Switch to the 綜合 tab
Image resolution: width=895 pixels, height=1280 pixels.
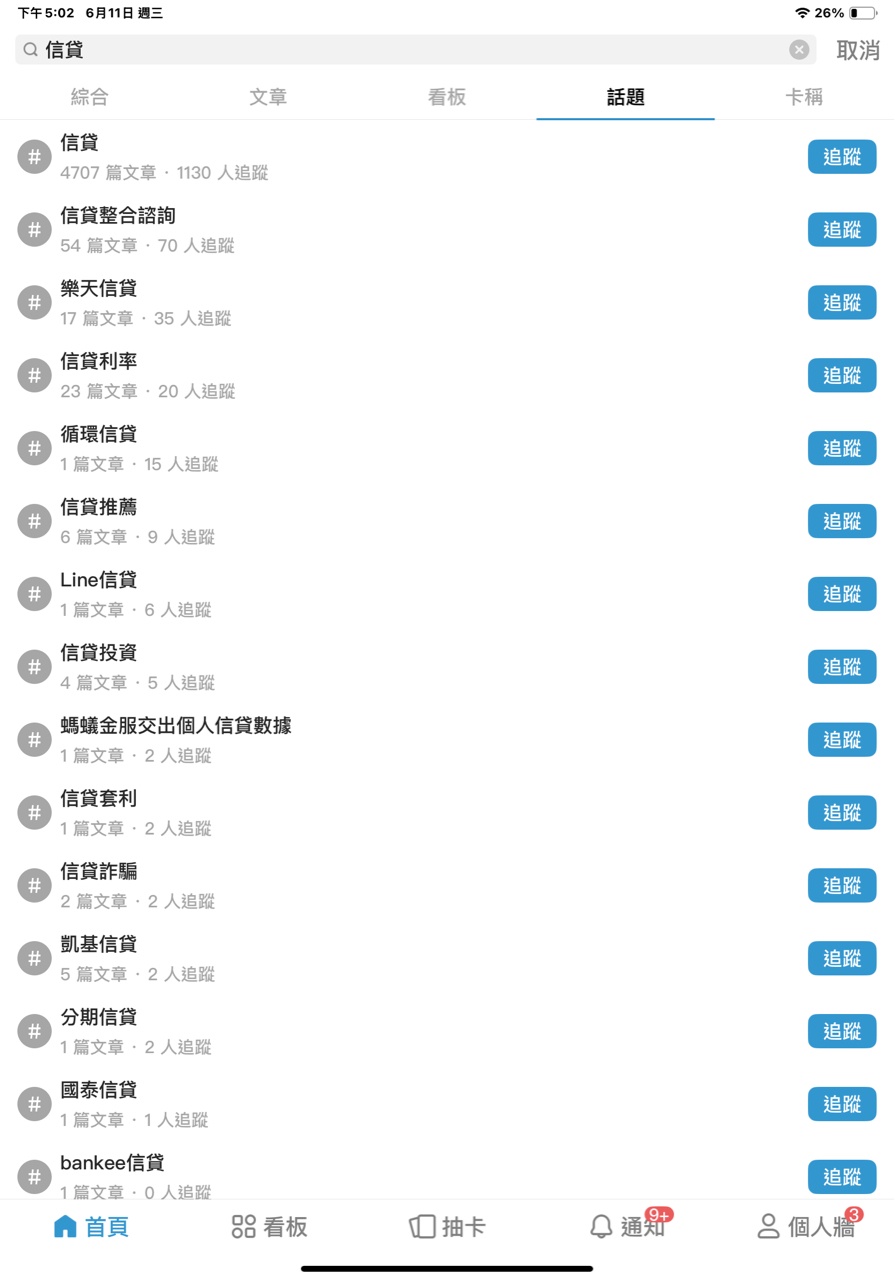point(89,97)
